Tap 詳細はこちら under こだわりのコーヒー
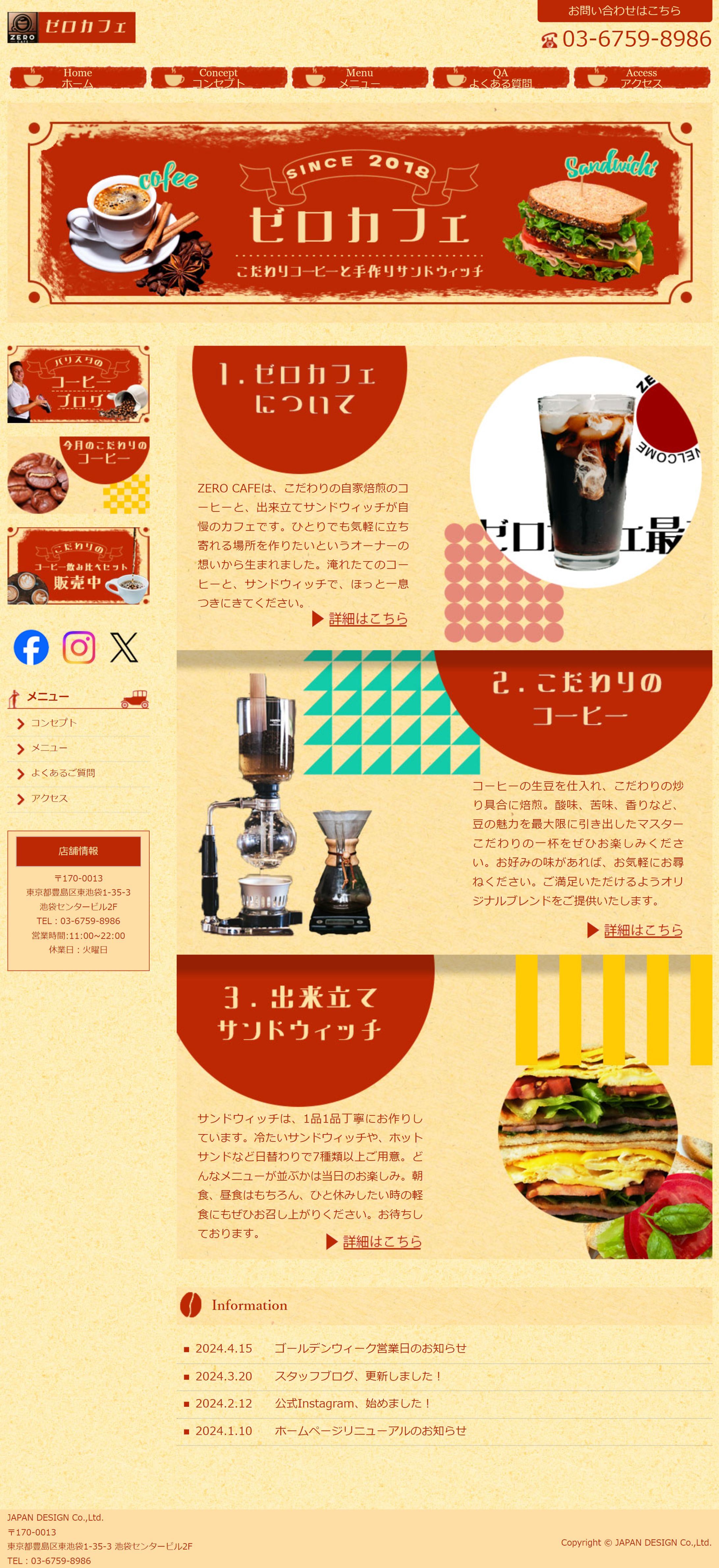Viewport: 719px width, 1568px height. (643, 929)
